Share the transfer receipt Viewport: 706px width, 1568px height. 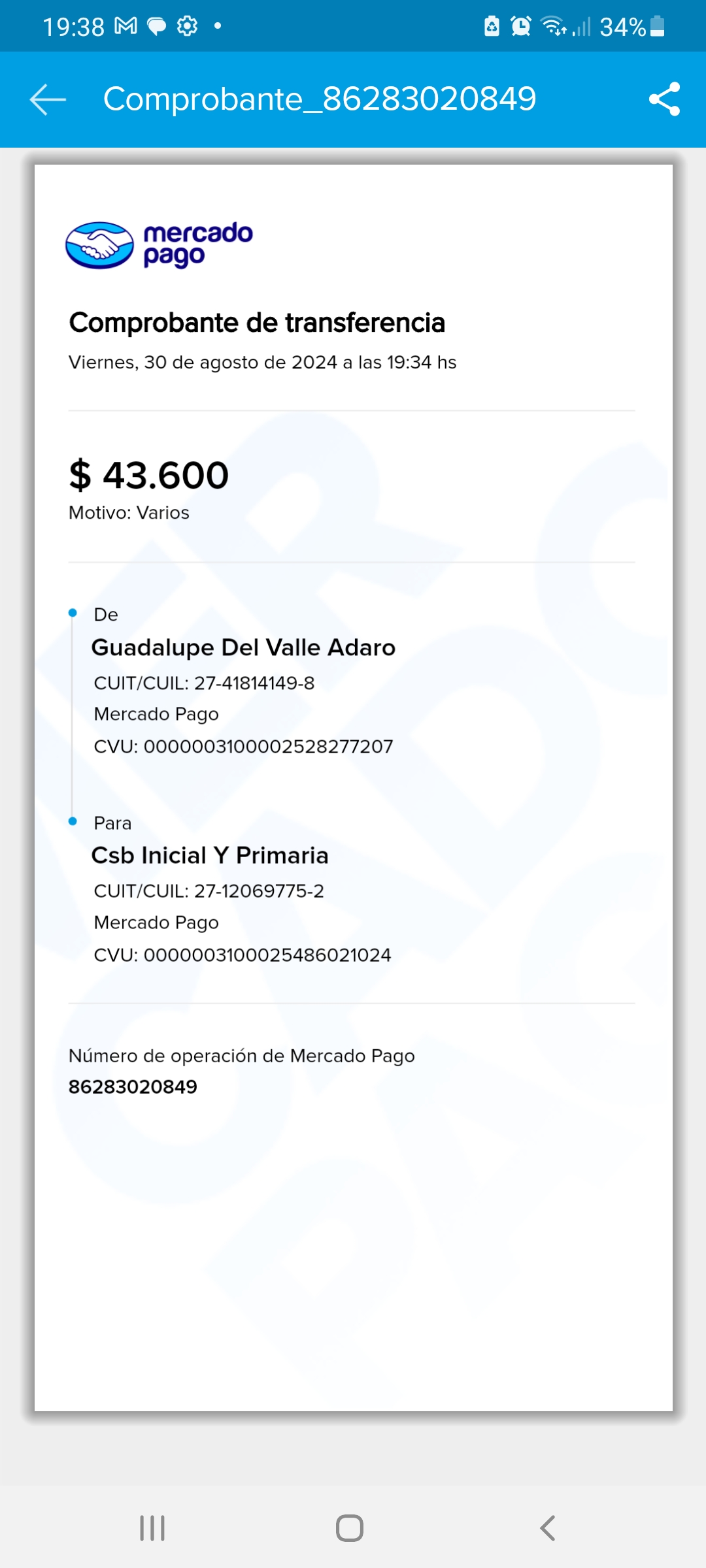click(x=664, y=99)
